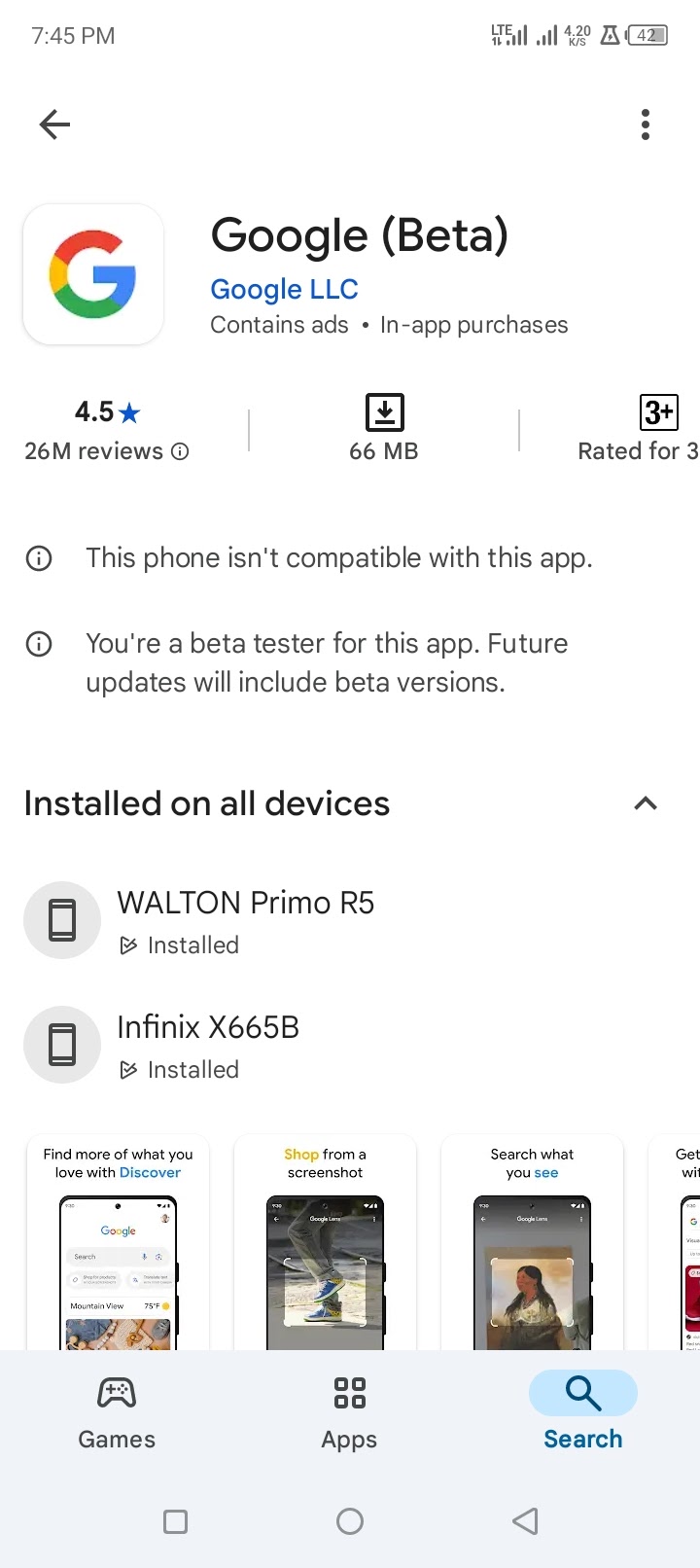Screen dimensions: 700x1568
Task: Open the Apps tab
Action: click(x=349, y=1412)
